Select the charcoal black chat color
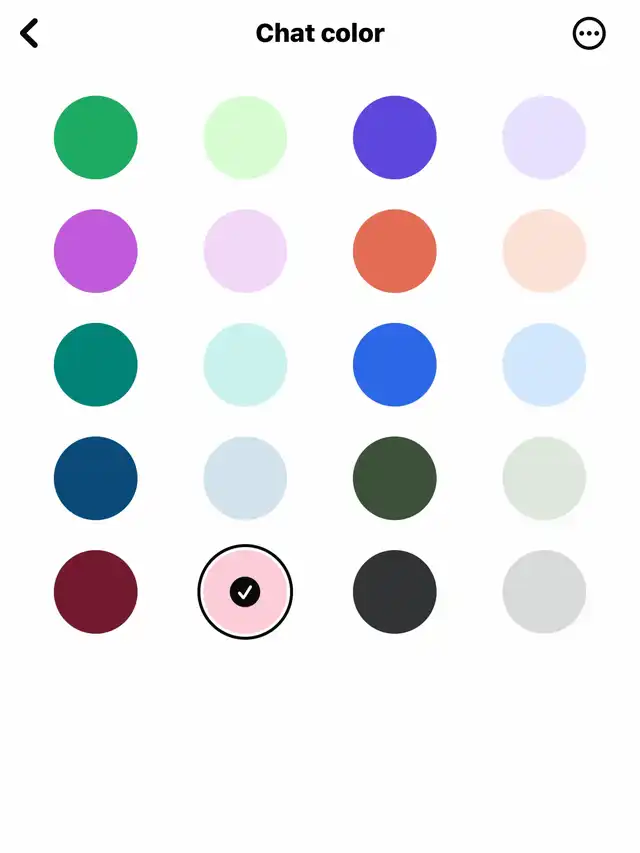Image resolution: width=640 pixels, height=853 pixels. coord(395,592)
